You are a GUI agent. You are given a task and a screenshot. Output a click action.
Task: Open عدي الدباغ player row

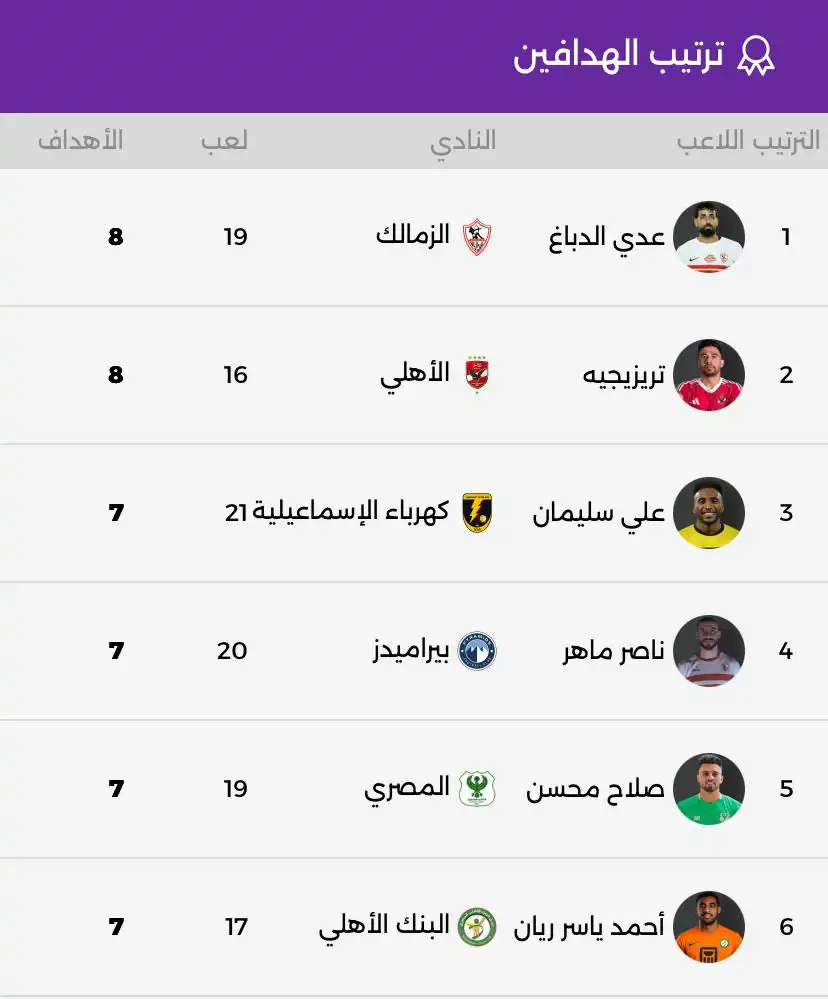pyautogui.click(x=607, y=238)
